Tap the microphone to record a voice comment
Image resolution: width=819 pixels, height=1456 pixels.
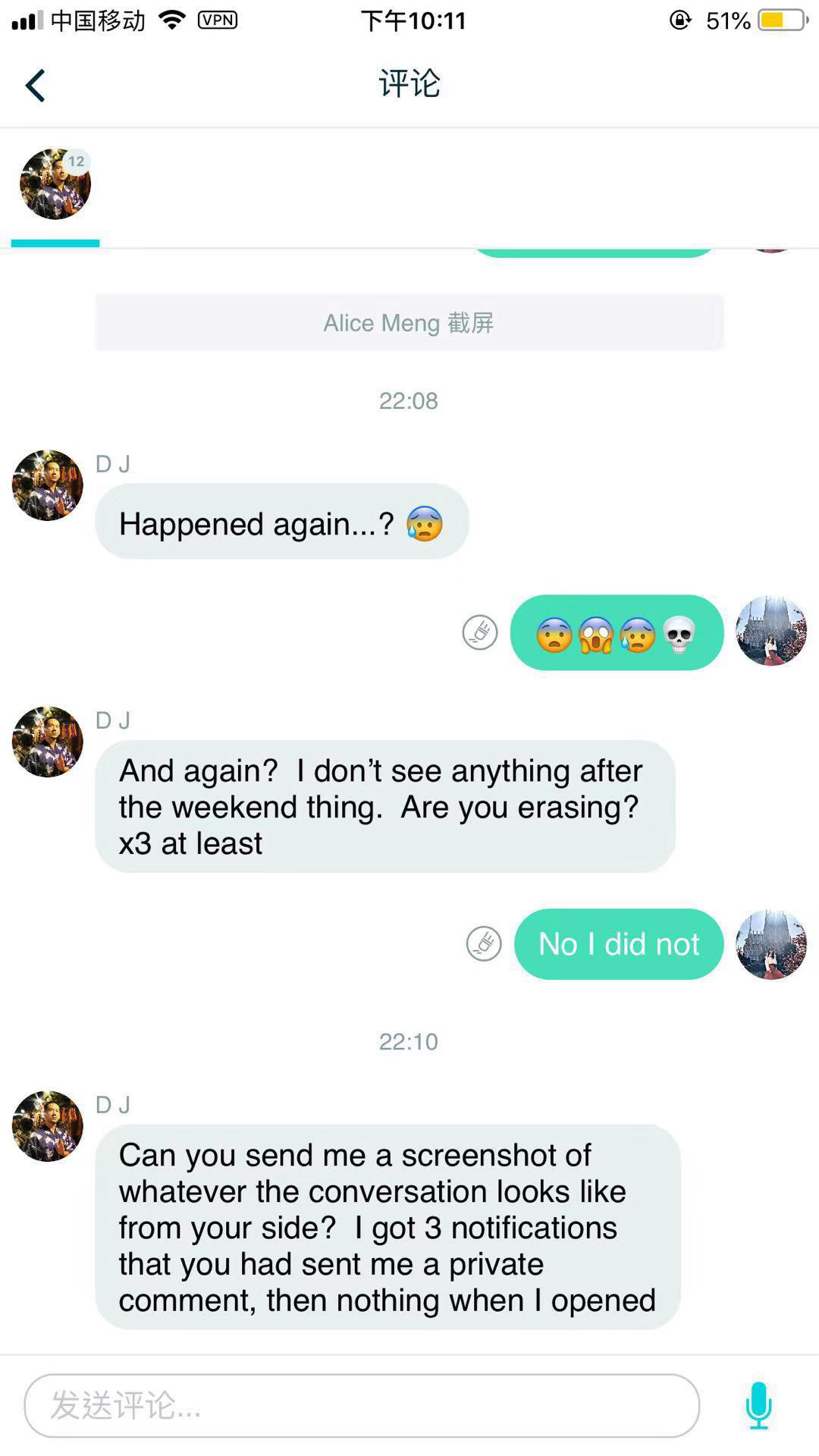click(x=758, y=1405)
